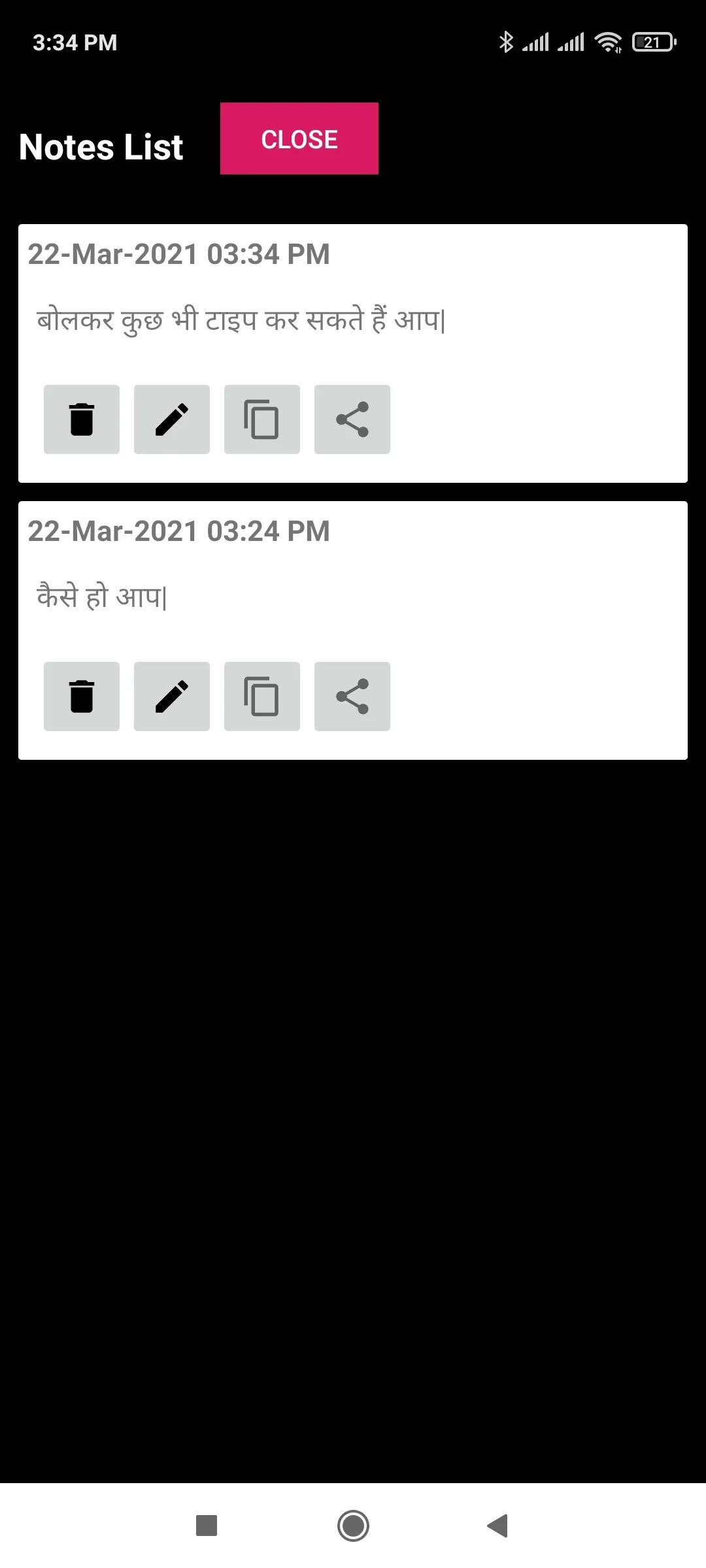Share the note dated 03:24 PM
The width and height of the screenshot is (706, 1568).
pyautogui.click(x=352, y=696)
